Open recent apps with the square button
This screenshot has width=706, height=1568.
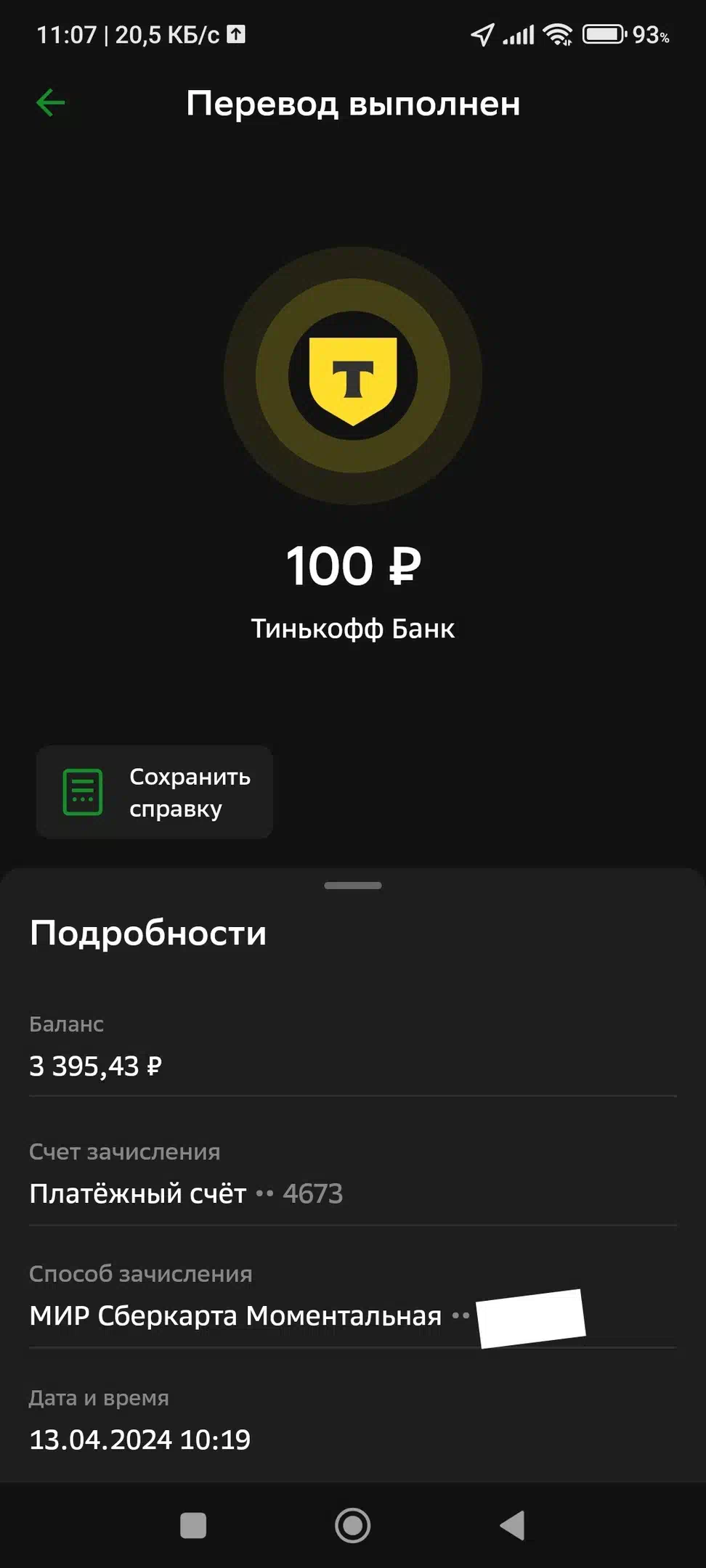193,1525
